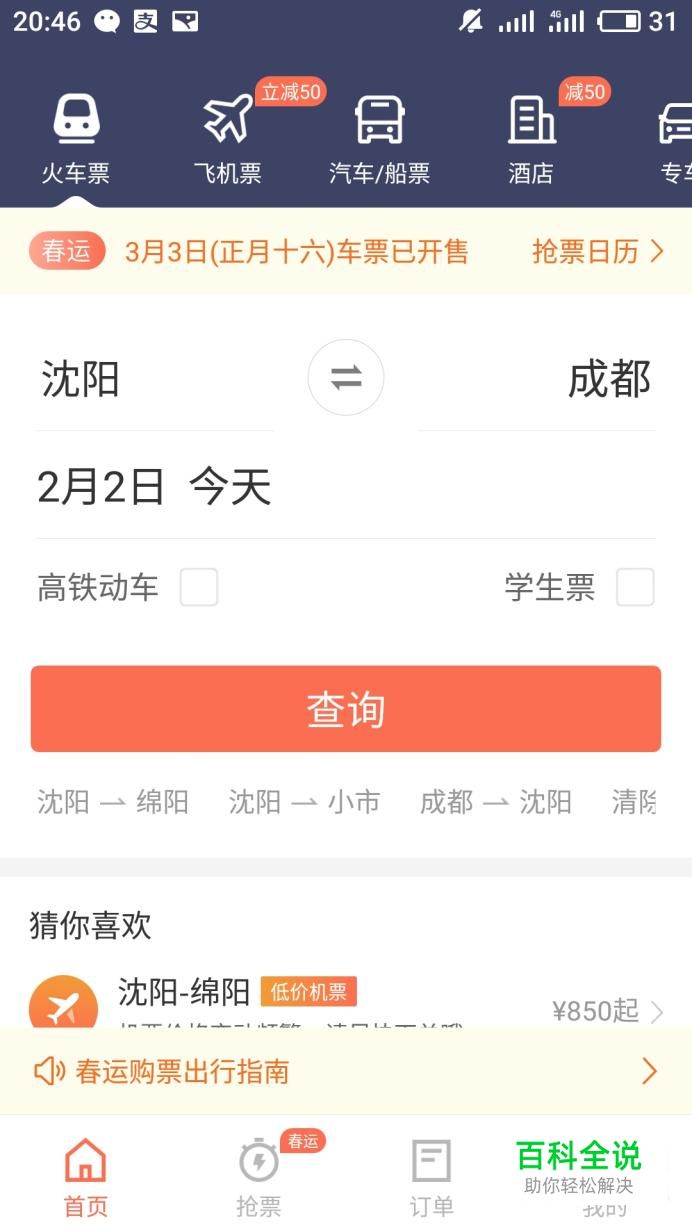Screen dimensions: 692x1230
Task: Enable the 学生票 checkbox
Action: pyautogui.click(x=635, y=588)
